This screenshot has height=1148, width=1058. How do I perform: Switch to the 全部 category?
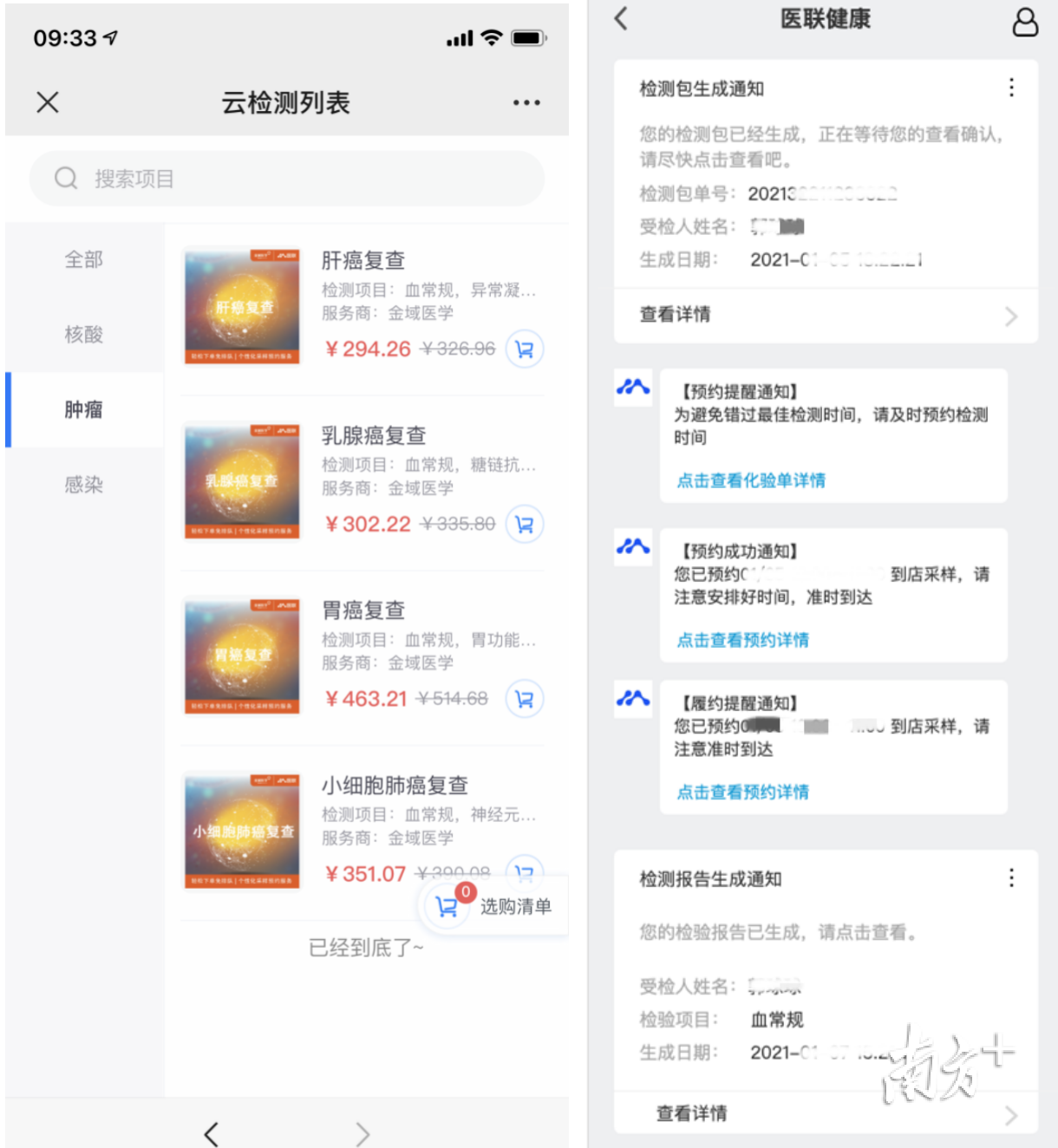click(83, 259)
